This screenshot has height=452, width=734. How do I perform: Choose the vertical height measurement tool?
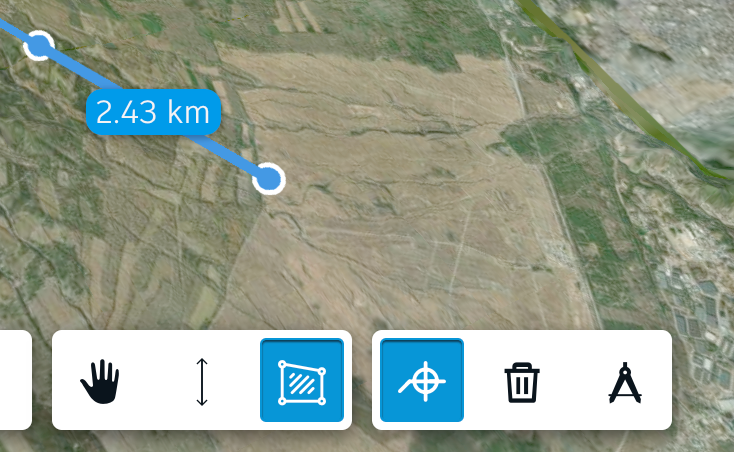click(x=201, y=381)
